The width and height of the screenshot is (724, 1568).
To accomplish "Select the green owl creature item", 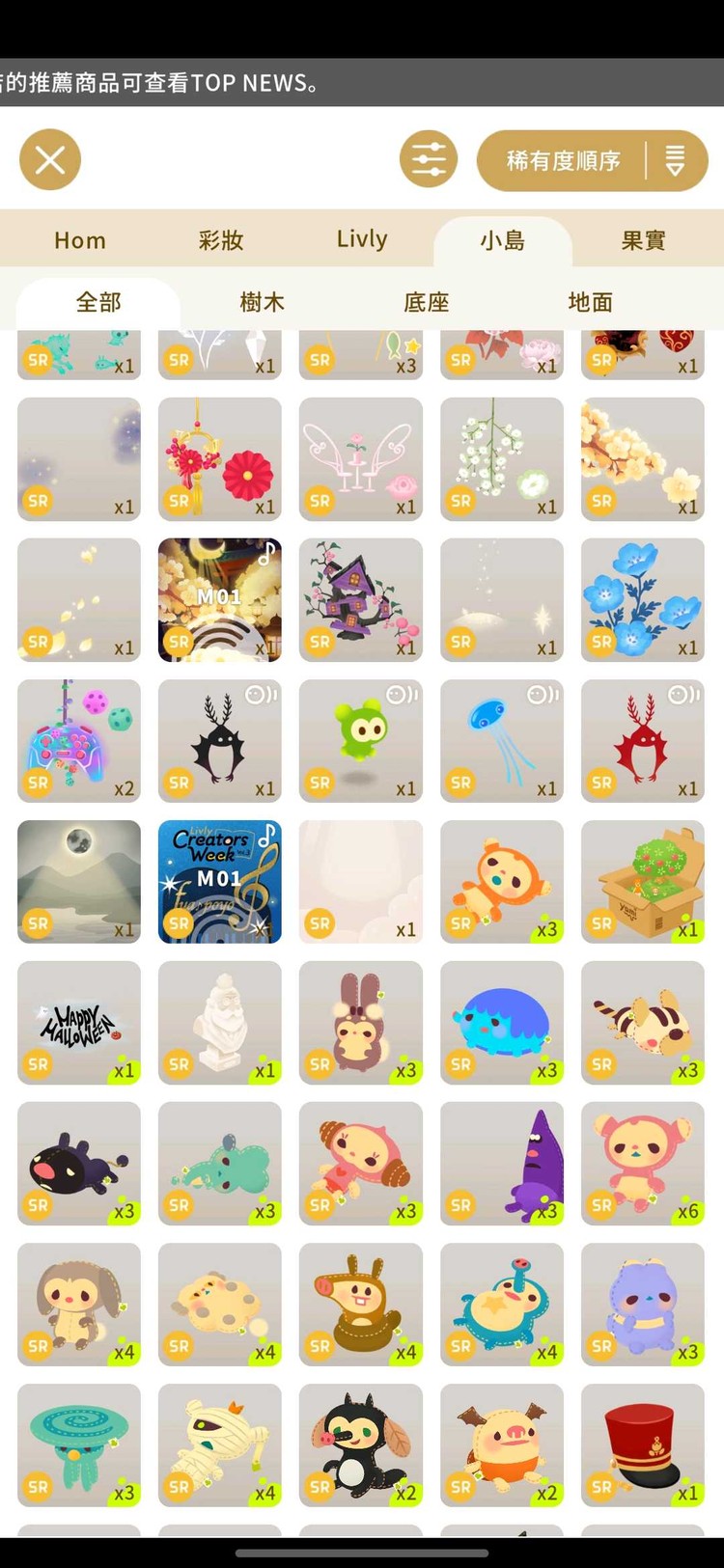I will [361, 741].
